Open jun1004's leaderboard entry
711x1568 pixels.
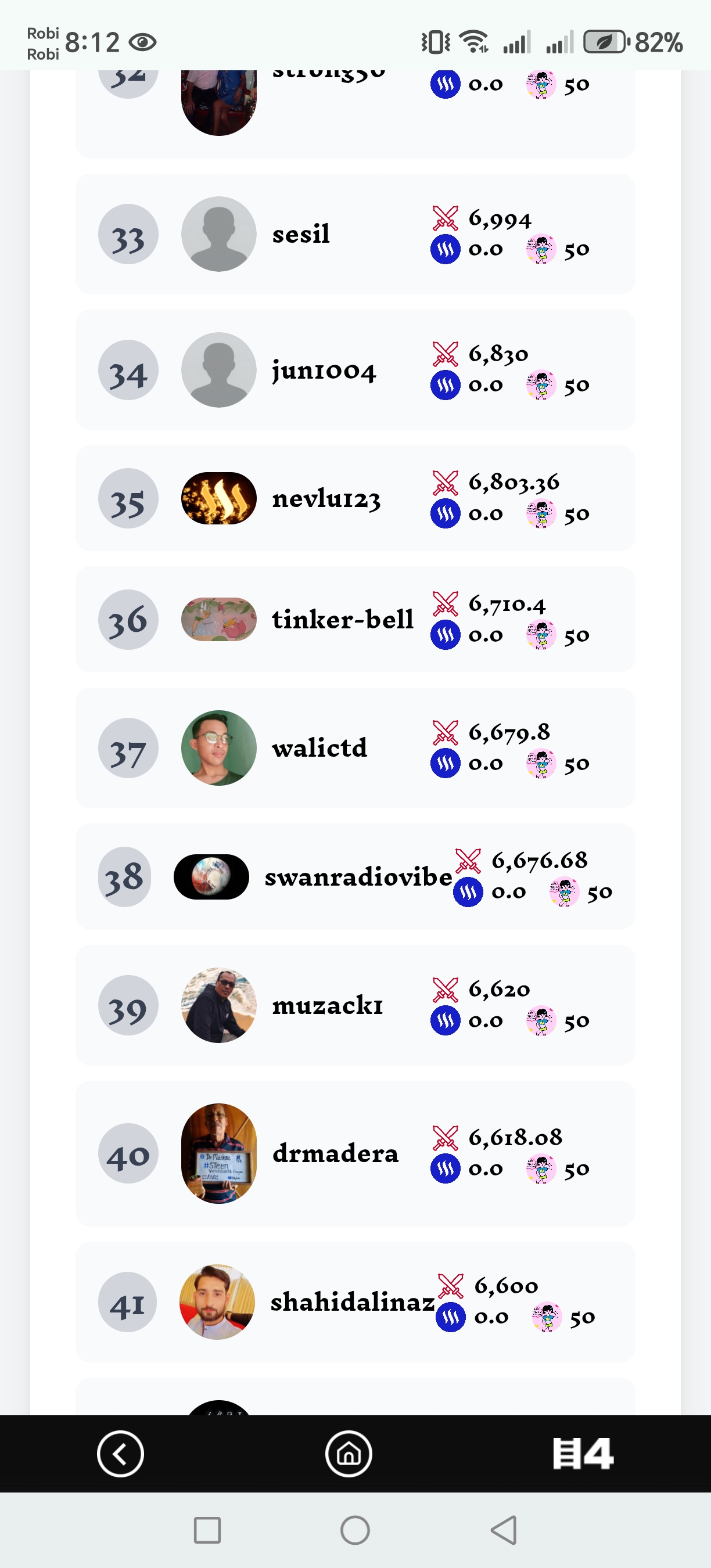click(x=355, y=369)
